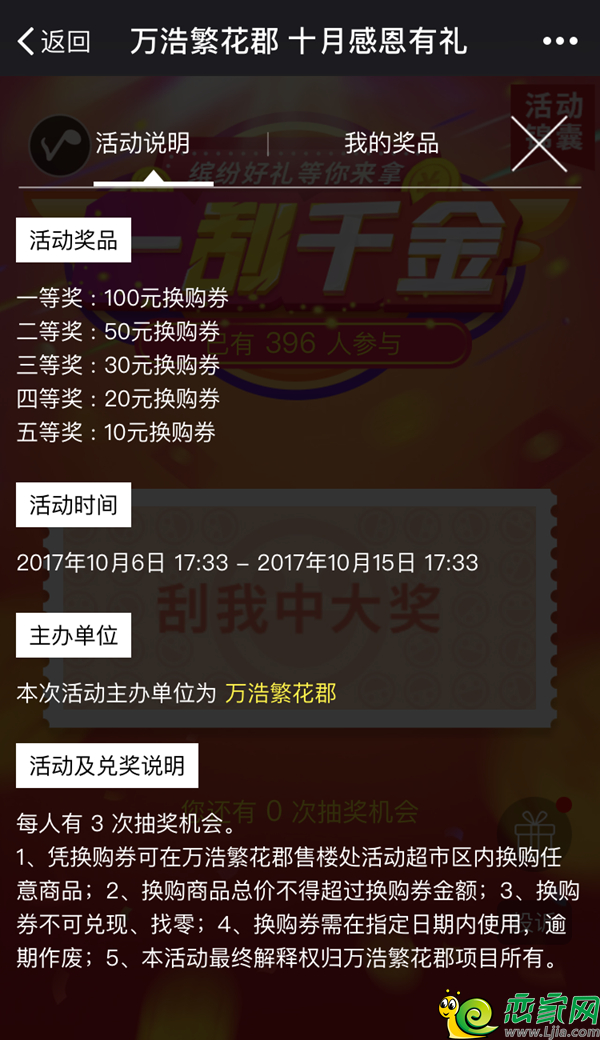Screen dimensions: 600x1040
Task: Select the 活动说明 tab
Action: coord(142,143)
